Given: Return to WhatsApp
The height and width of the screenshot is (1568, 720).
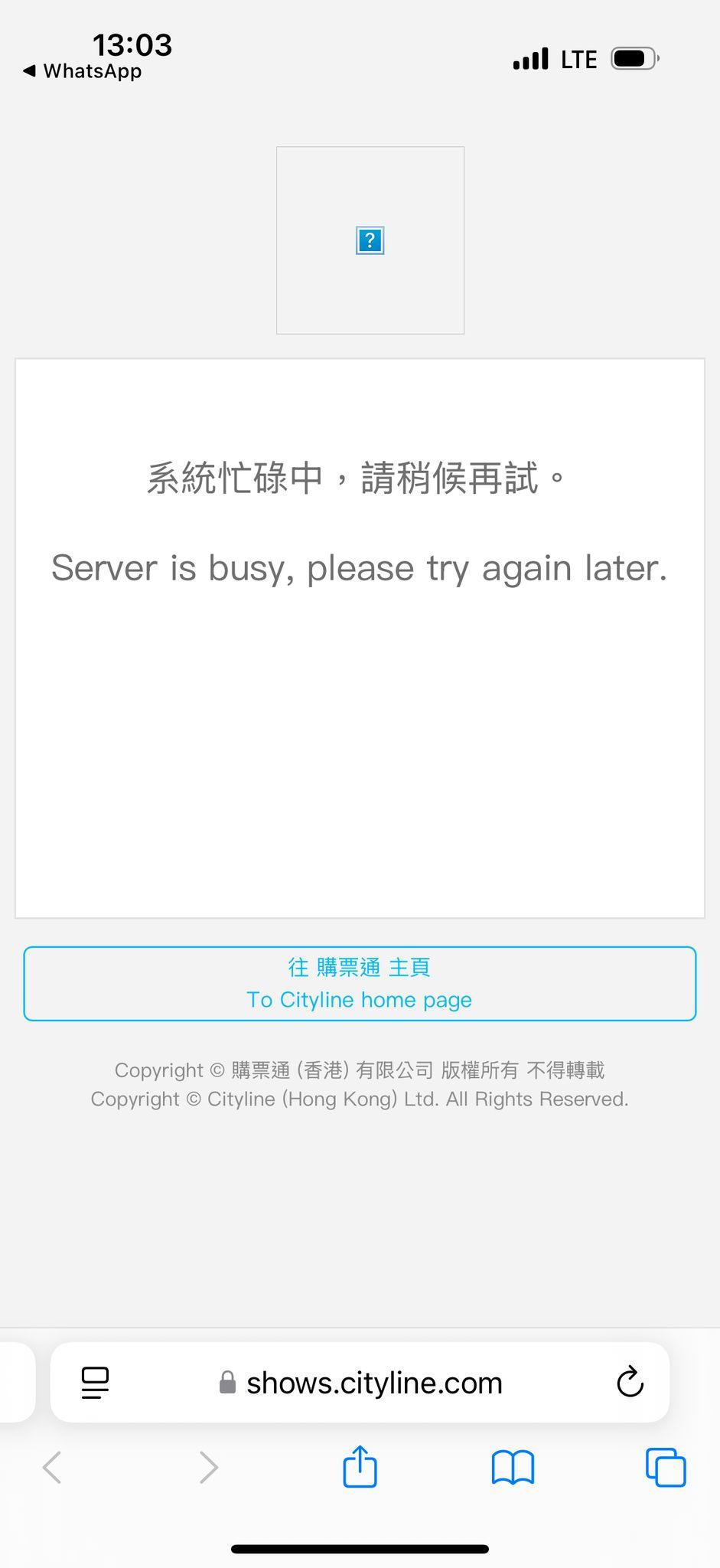Looking at the screenshot, I should pyautogui.click(x=83, y=71).
